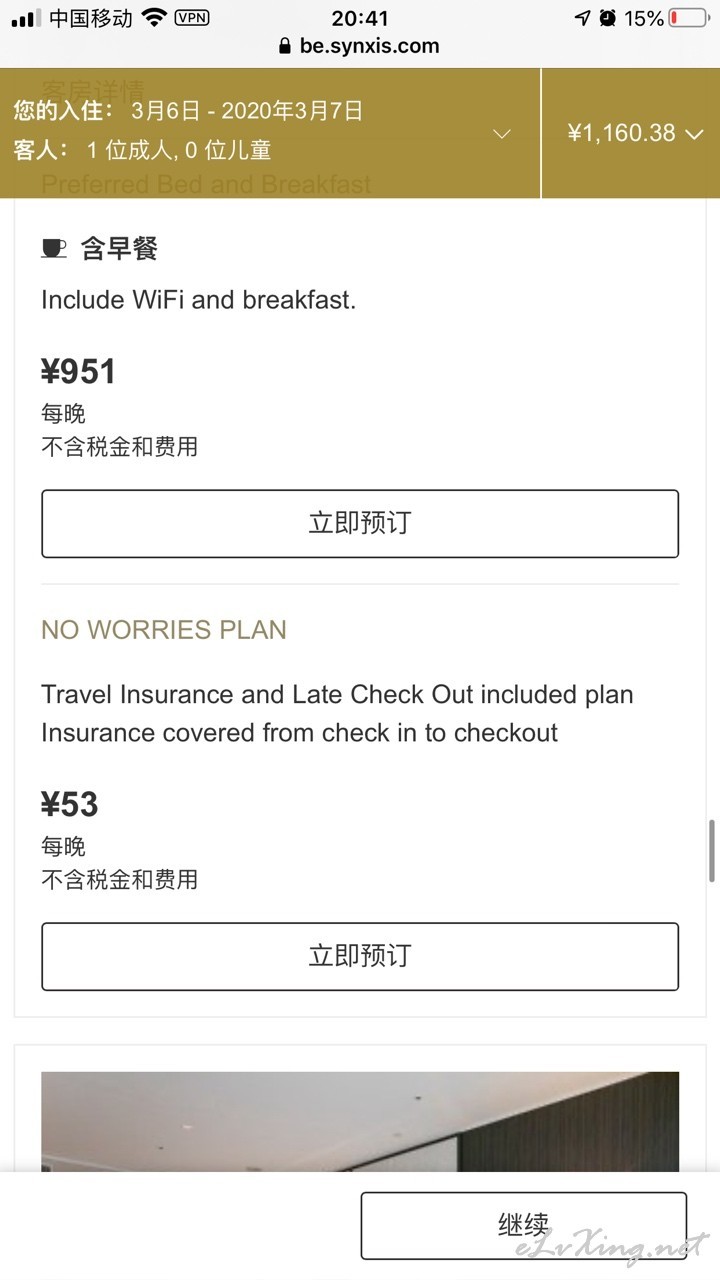Book the ¥951 breakfast-included rate
Viewport: 720px width, 1280px height.
360,523
